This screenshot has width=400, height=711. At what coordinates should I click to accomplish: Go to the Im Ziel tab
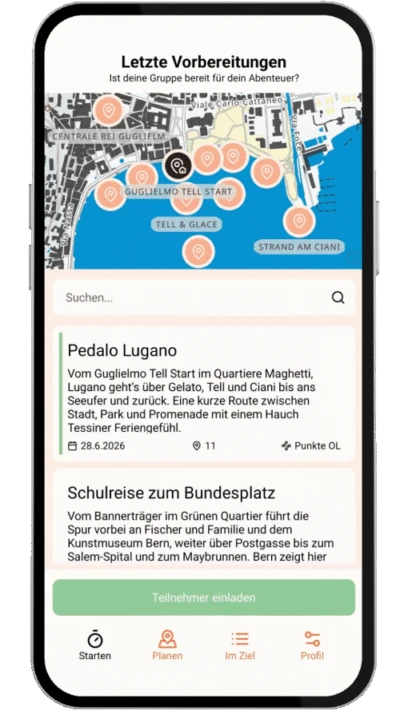pos(240,645)
